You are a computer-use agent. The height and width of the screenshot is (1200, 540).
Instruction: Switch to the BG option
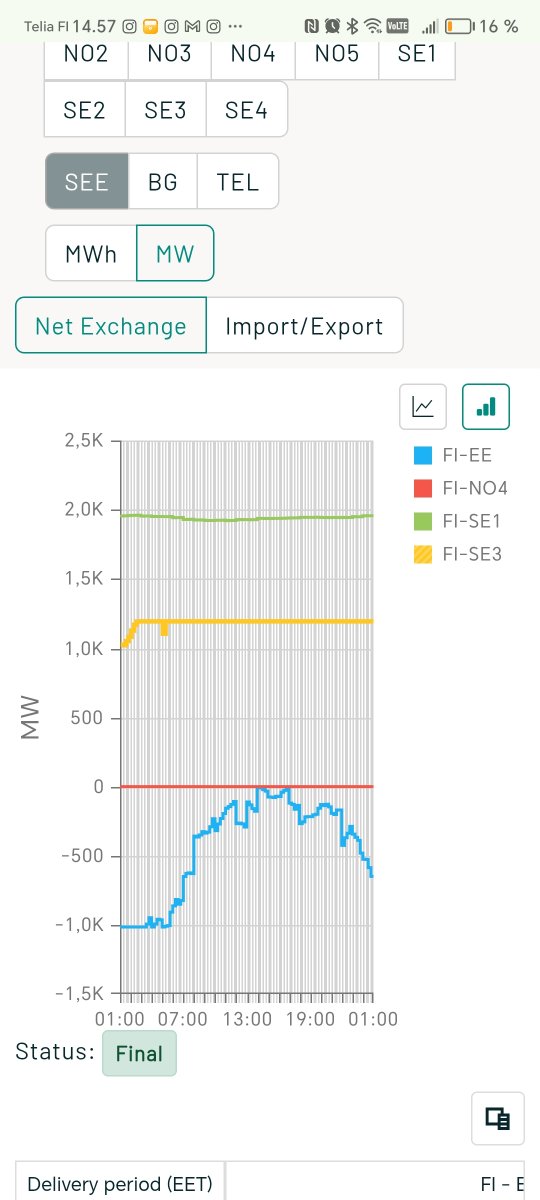coord(162,182)
